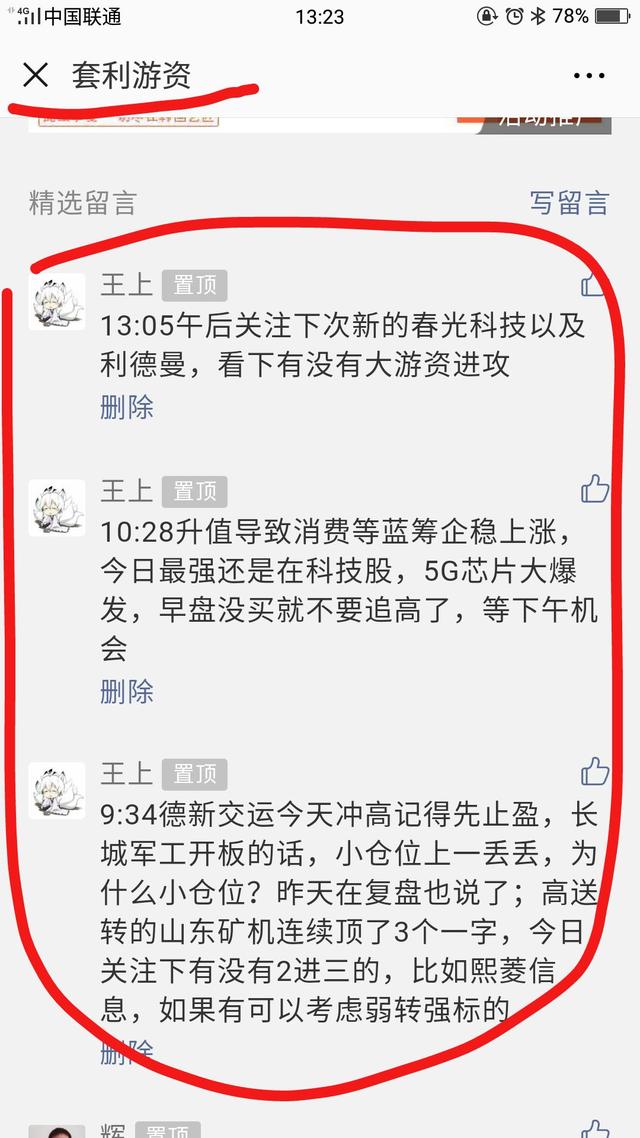Delete the 10:28 5G芯片 comment
This screenshot has height=1138, width=640.
(x=127, y=692)
